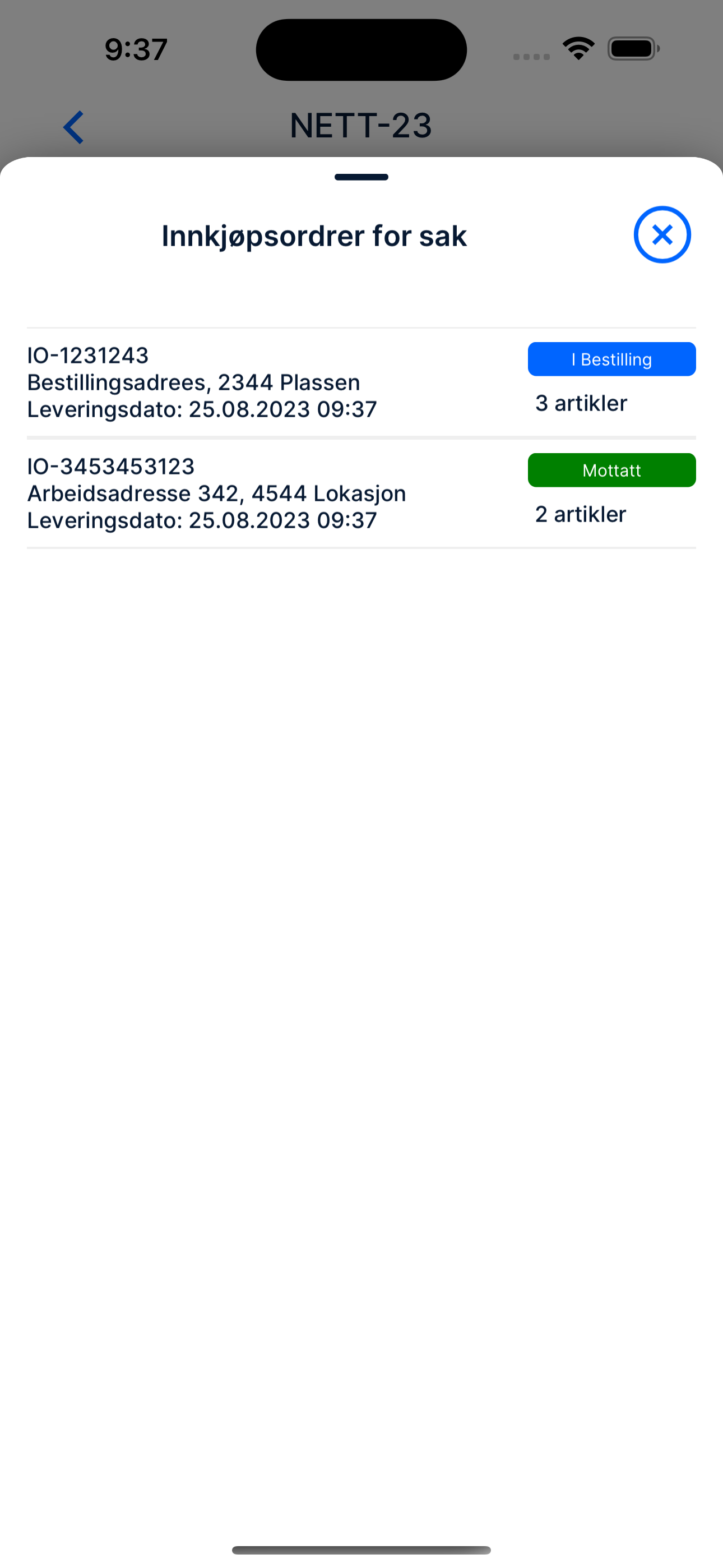
Task: Tap the battery indicator in status bar
Action: pos(631,49)
